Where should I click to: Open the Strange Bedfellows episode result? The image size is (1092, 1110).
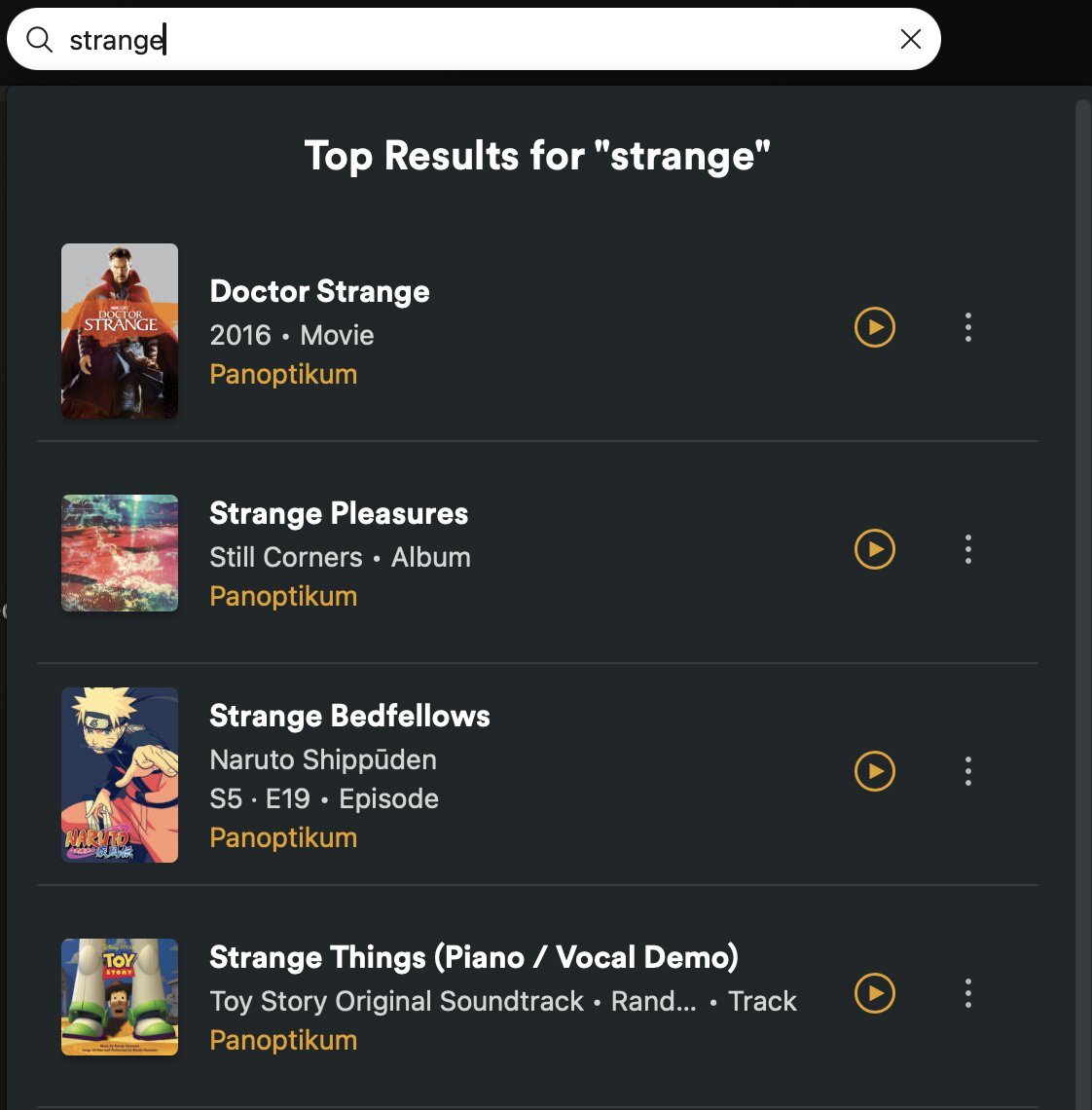pos(349,717)
